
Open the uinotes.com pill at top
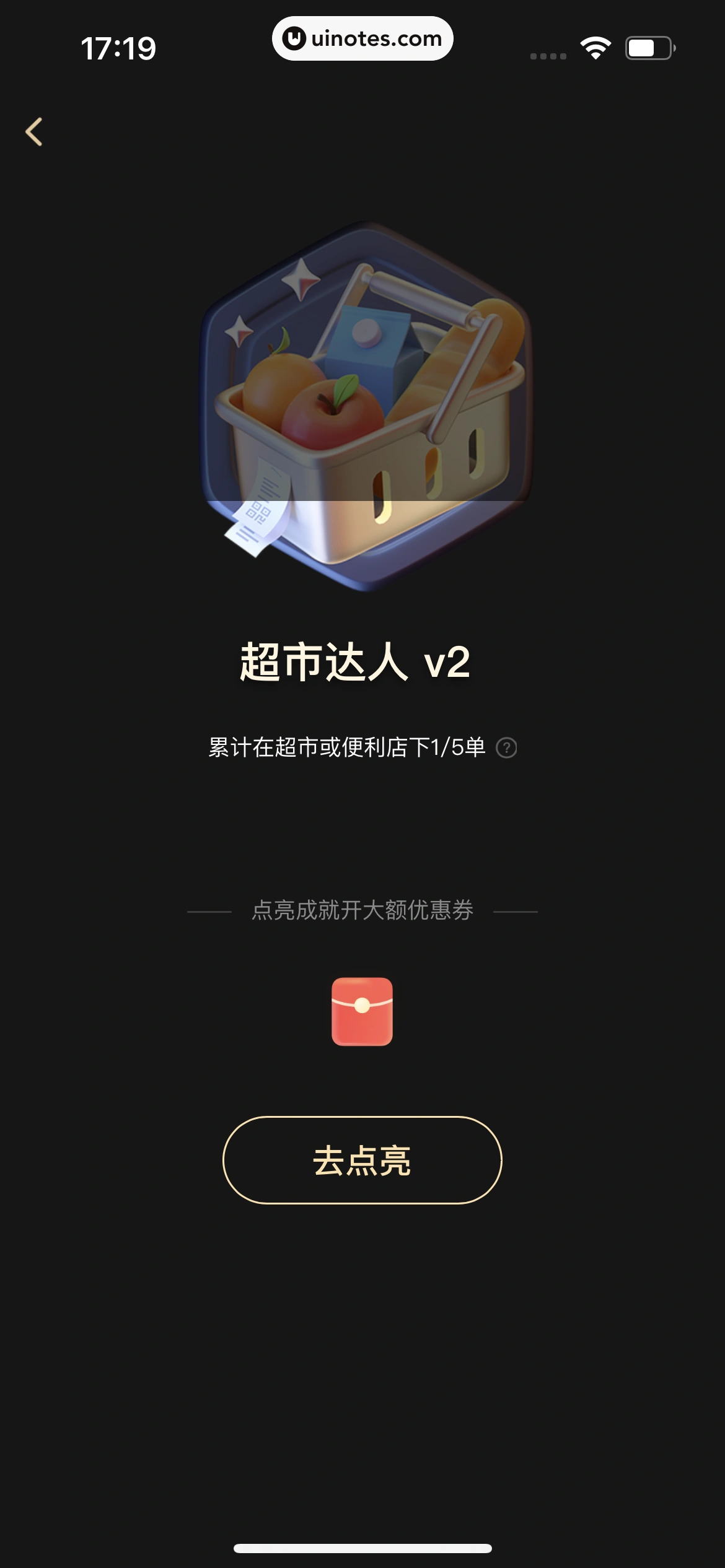tap(362, 38)
